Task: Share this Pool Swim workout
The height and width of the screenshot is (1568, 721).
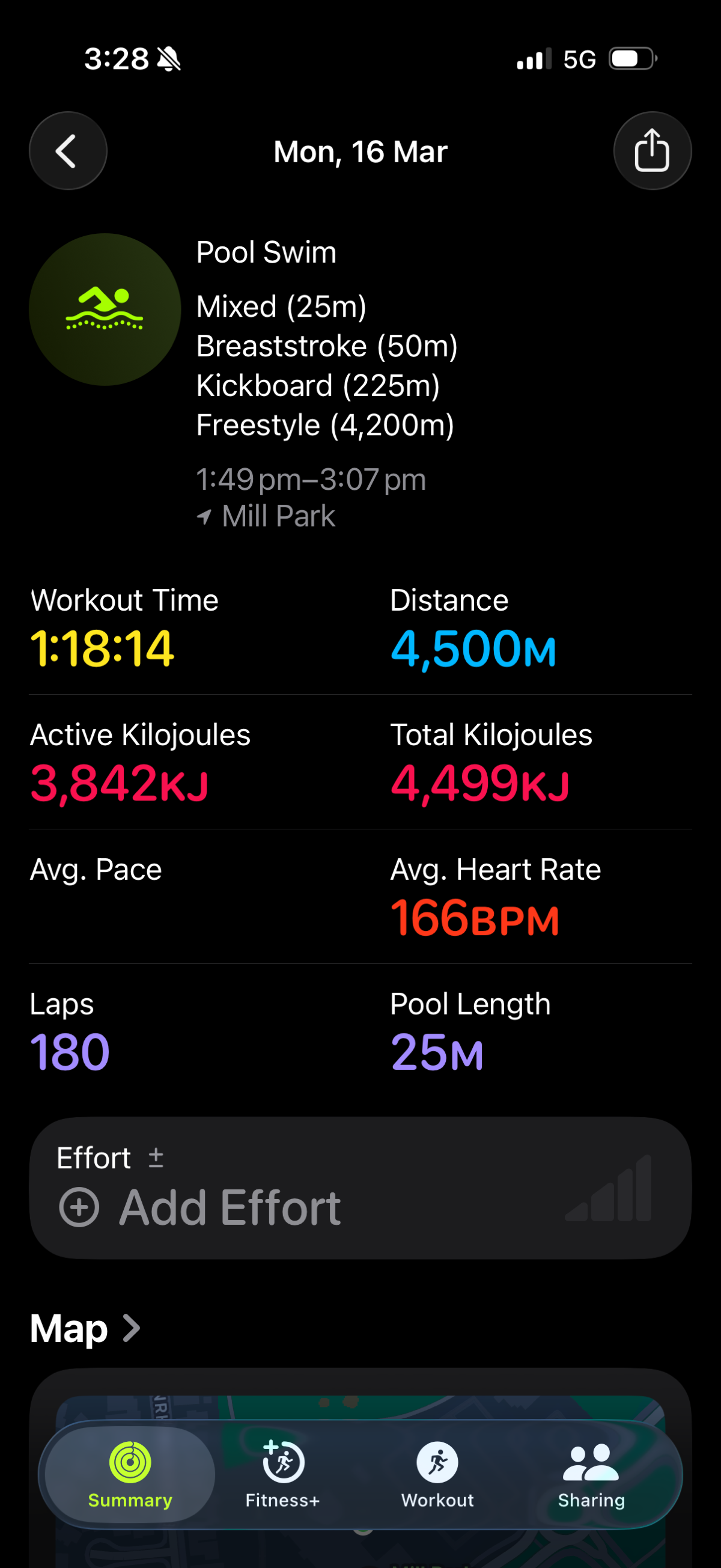Action: 652,150
